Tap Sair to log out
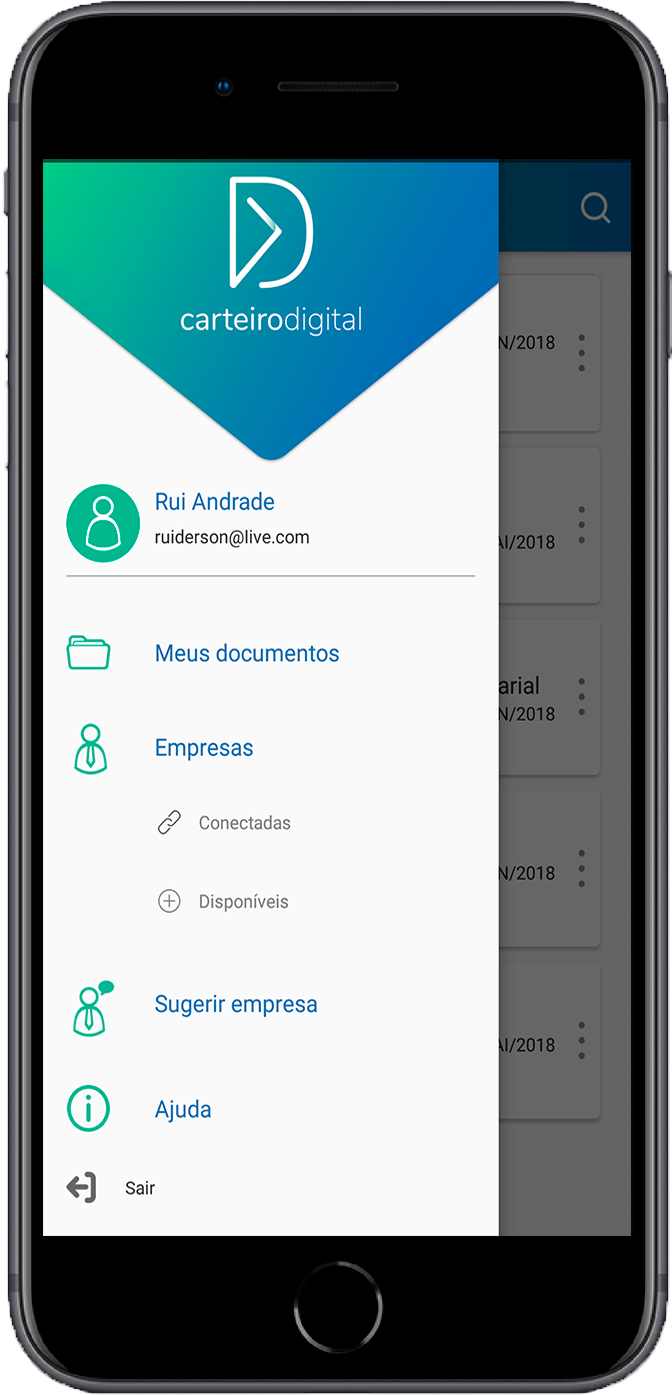Viewport: 672px width, 1395px height. (x=139, y=1188)
